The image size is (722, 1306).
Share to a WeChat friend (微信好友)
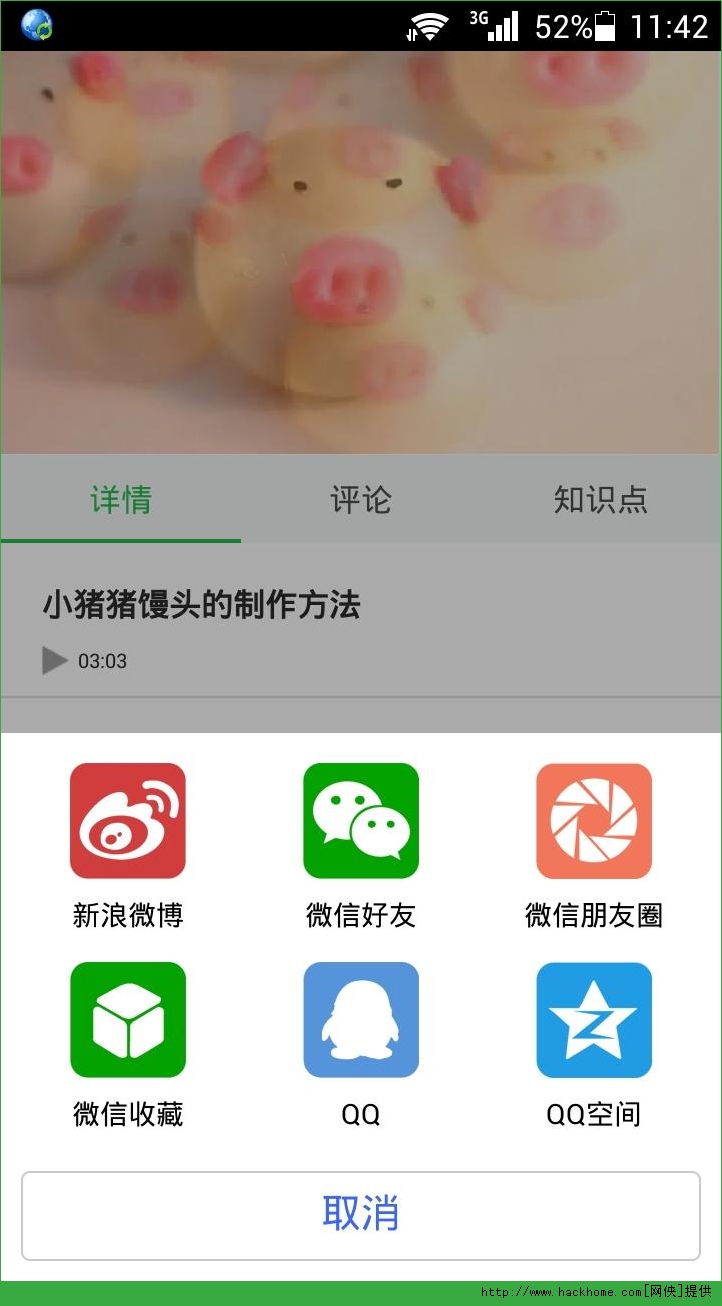(361, 821)
